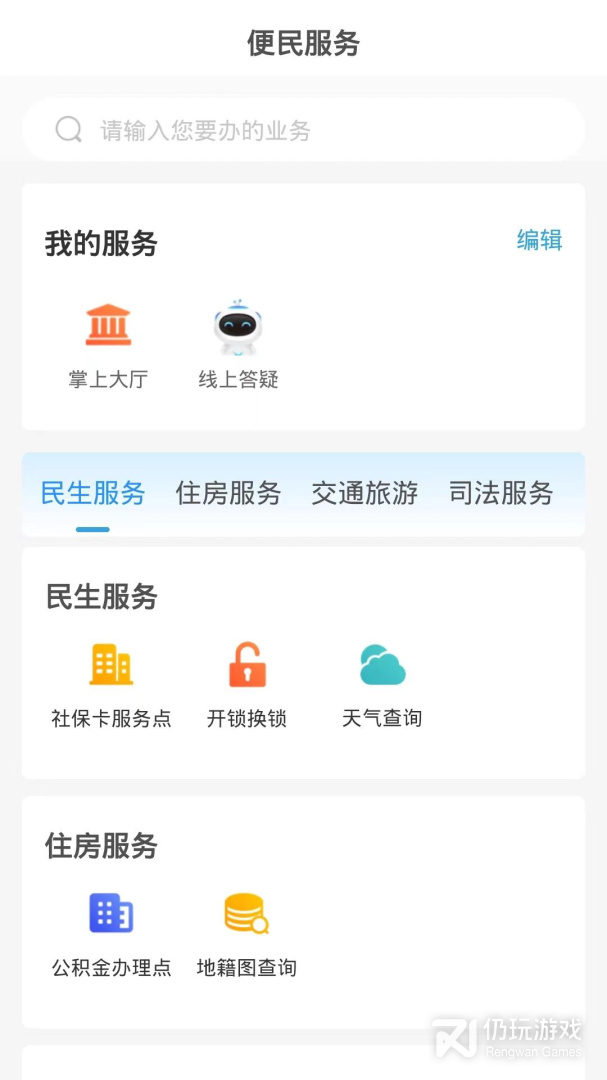This screenshot has width=607, height=1080.
Task: Select the 交通旅游 tab
Action: tap(364, 493)
